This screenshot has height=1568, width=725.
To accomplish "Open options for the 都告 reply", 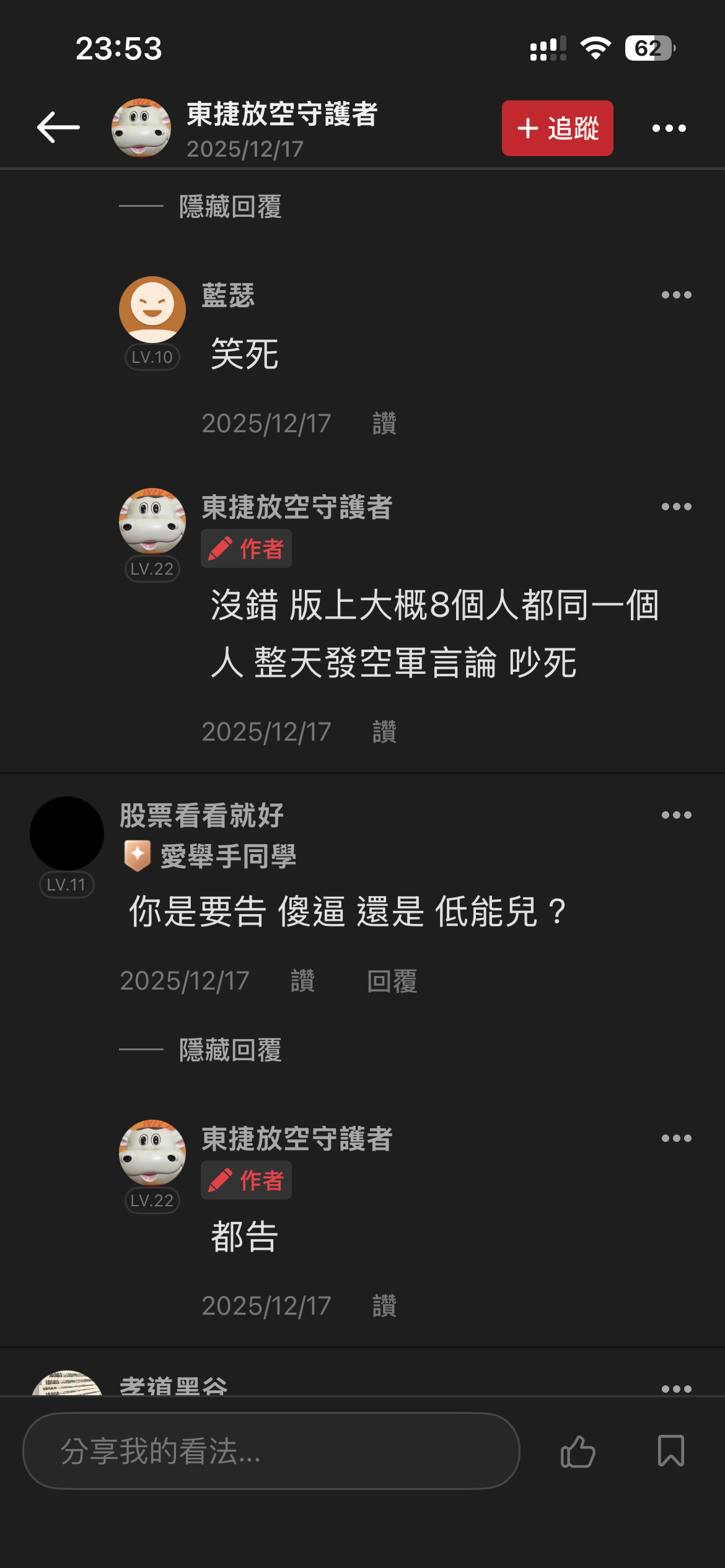I will 676,1138.
